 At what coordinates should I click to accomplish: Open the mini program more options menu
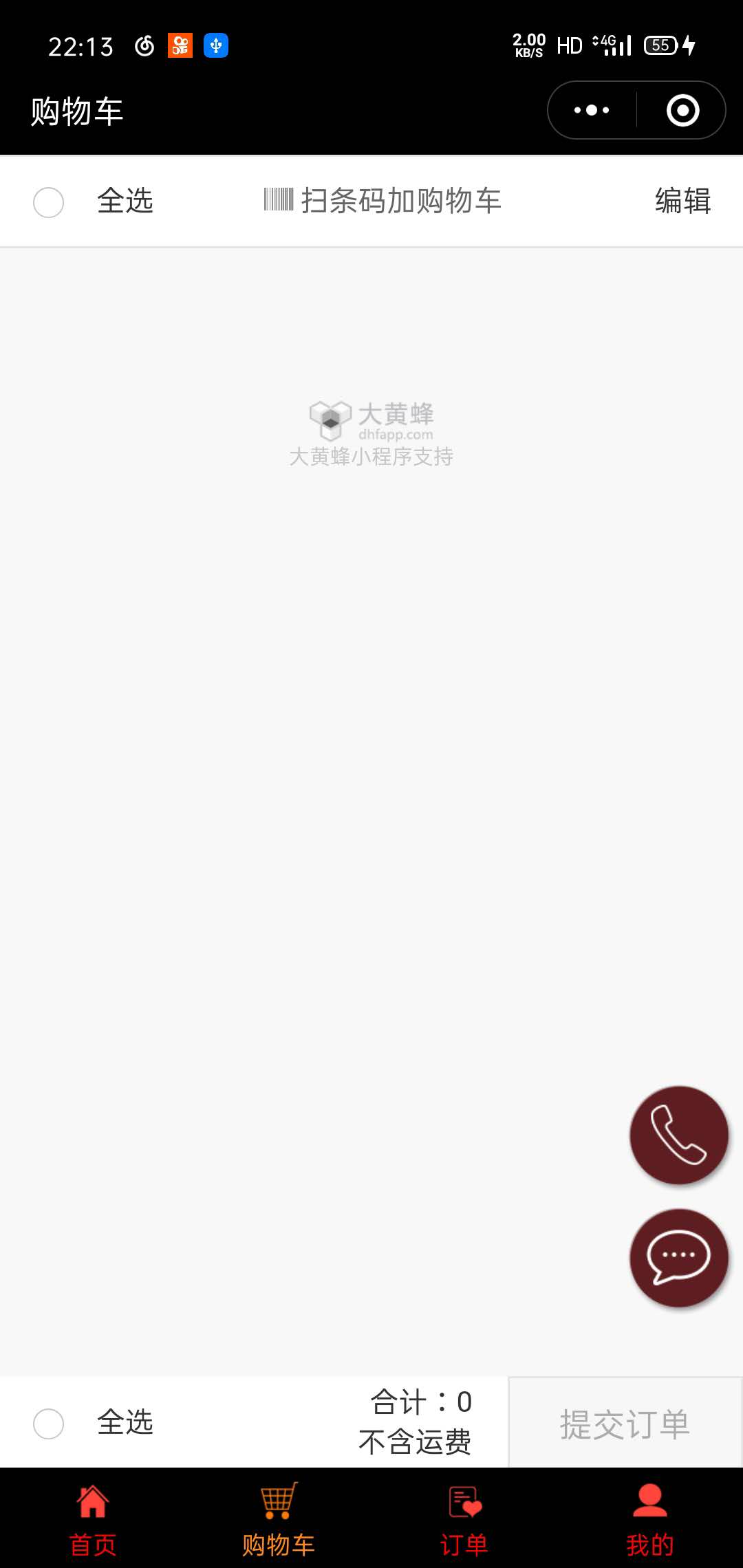point(592,110)
